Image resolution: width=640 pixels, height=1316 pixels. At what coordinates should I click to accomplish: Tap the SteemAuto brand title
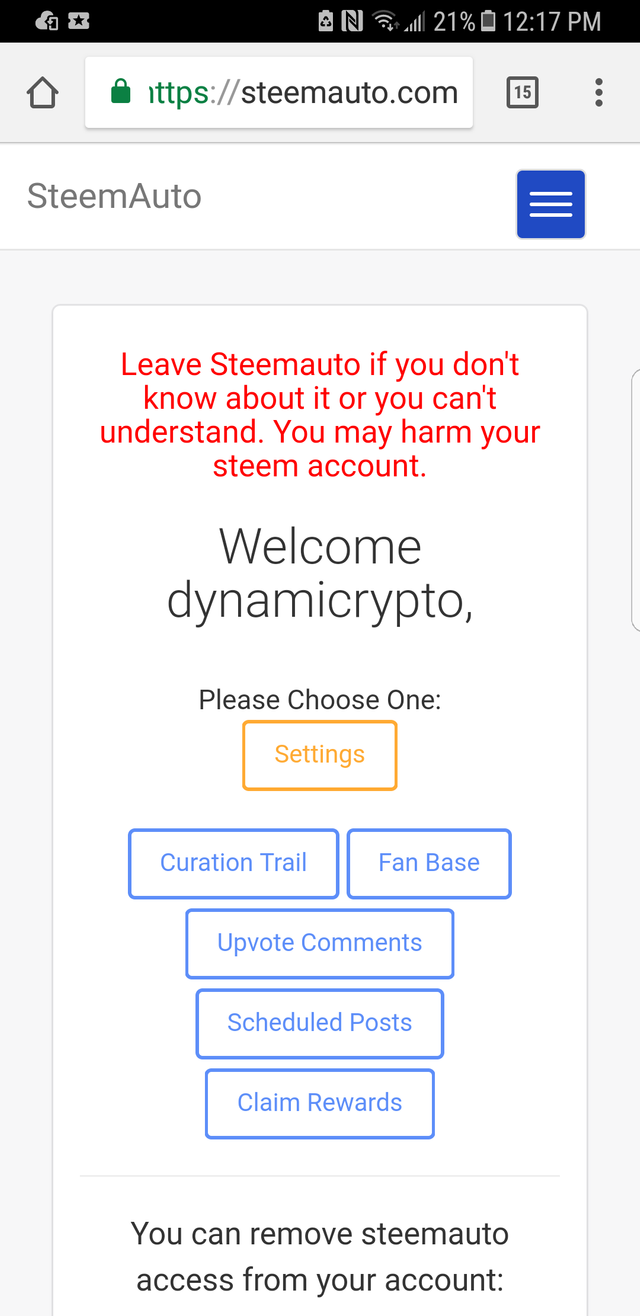114,196
